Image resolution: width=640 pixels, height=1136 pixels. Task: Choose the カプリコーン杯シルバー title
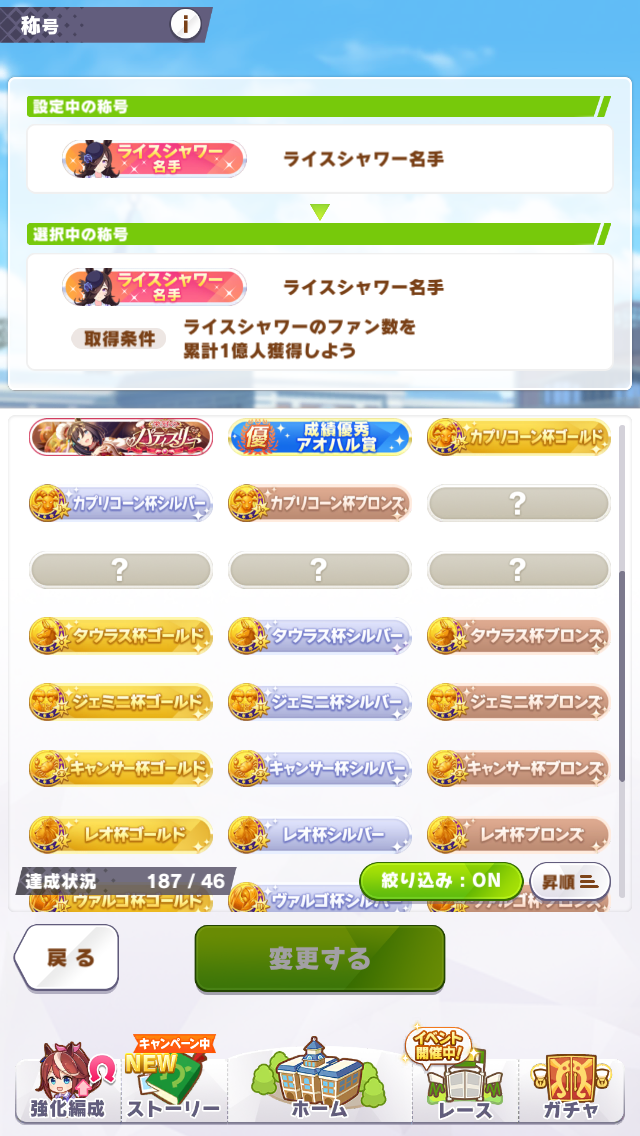[x=121, y=503]
